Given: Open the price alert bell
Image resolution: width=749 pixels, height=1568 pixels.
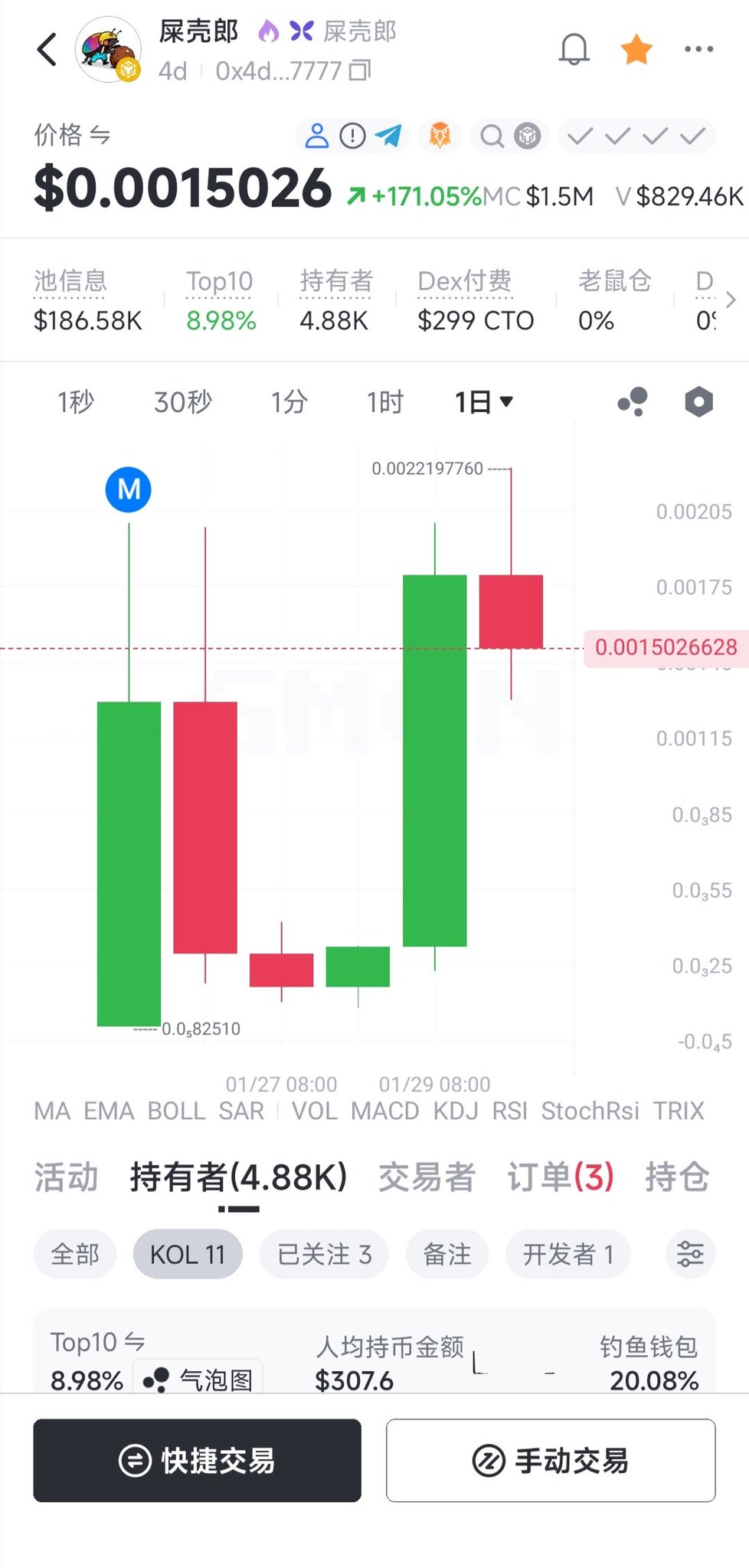Looking at the screenshot, I should point(574,50).
